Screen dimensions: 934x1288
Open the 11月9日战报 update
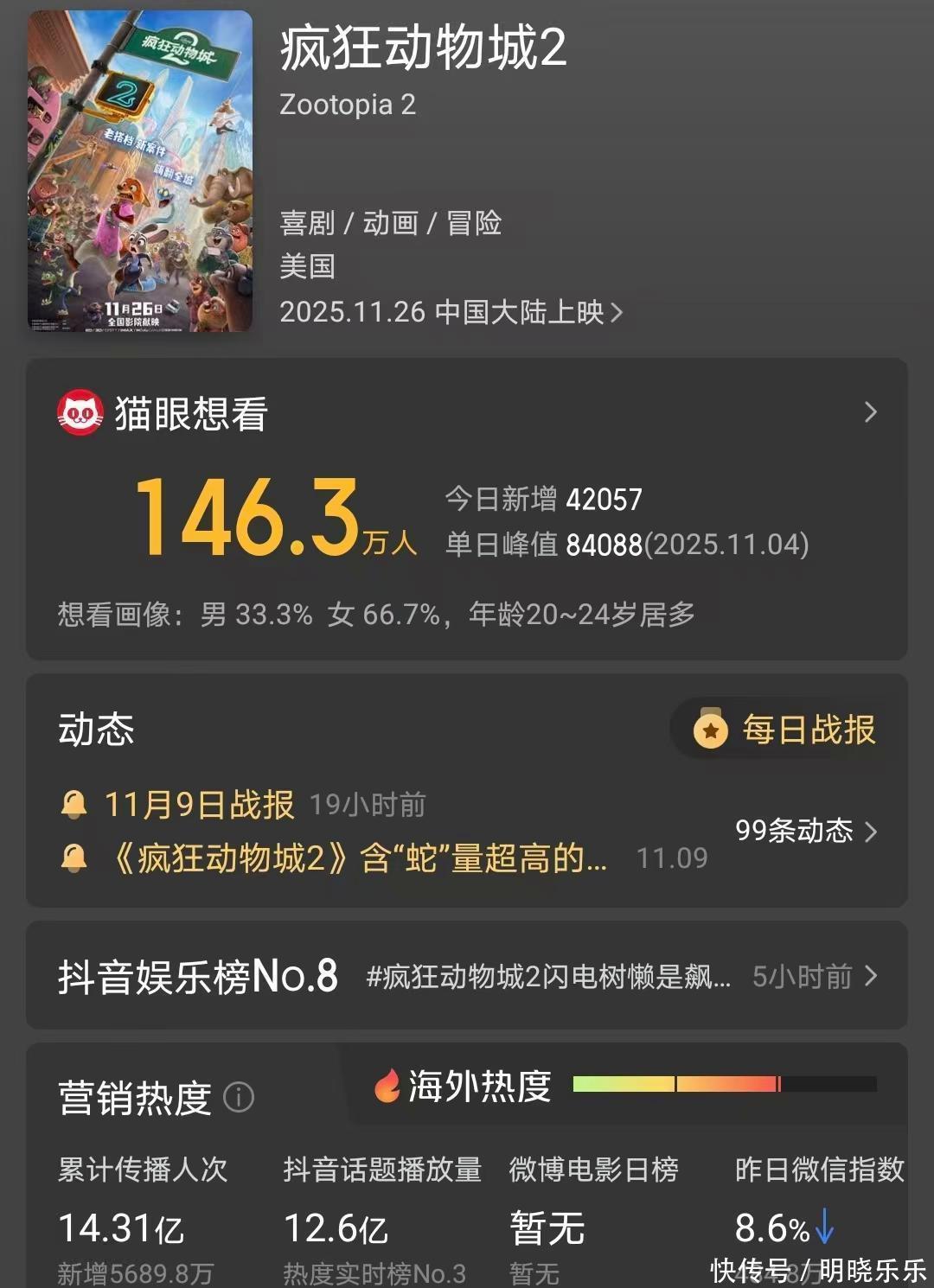[x=199, y=805]
